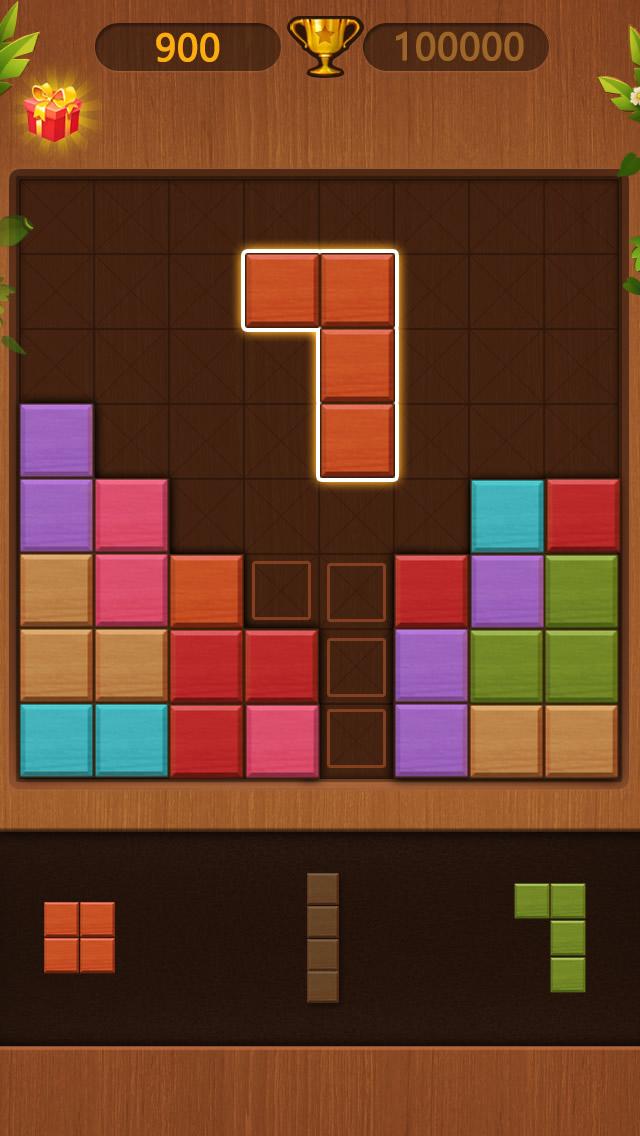Tap the gold trophy icon

tap(324, 46)
